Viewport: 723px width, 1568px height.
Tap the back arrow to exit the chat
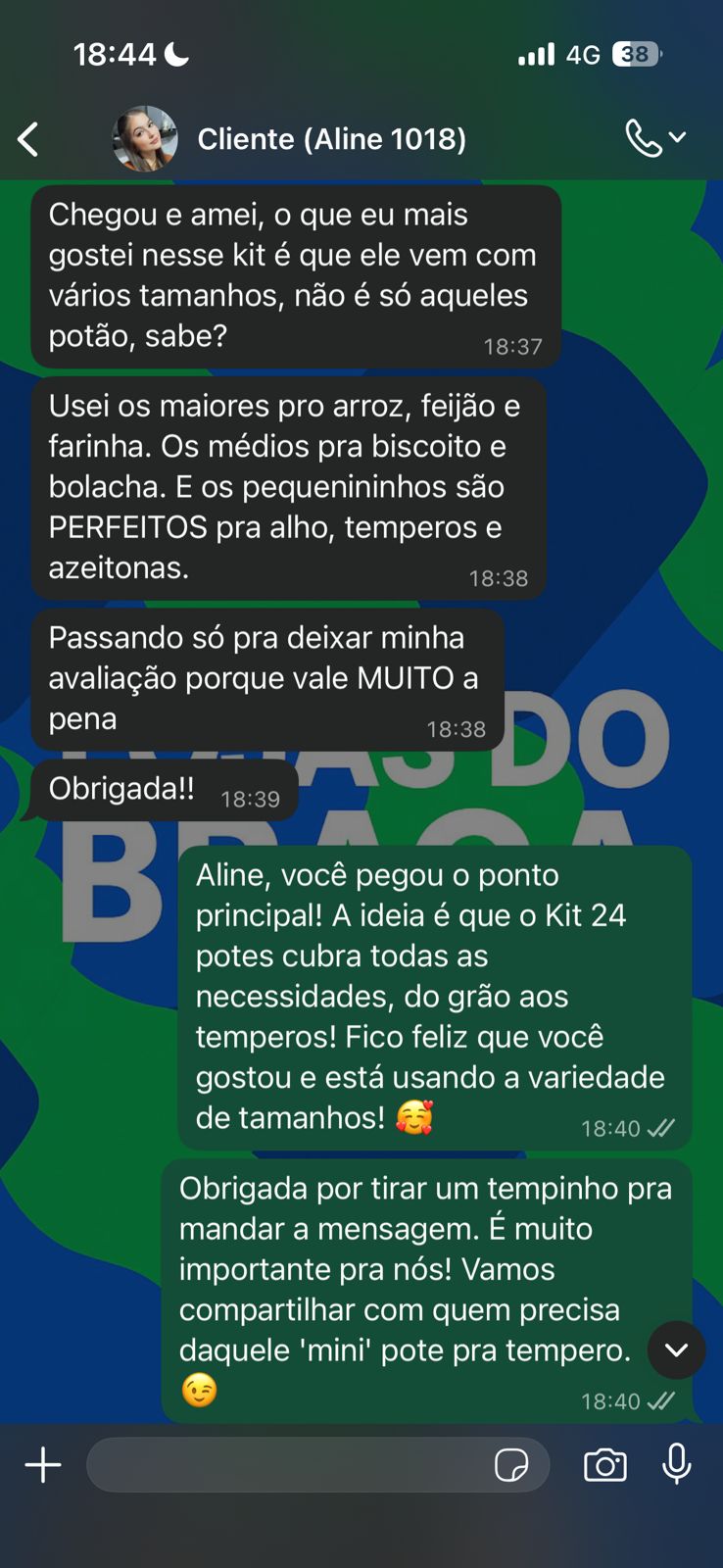click(x=28, y=138)
